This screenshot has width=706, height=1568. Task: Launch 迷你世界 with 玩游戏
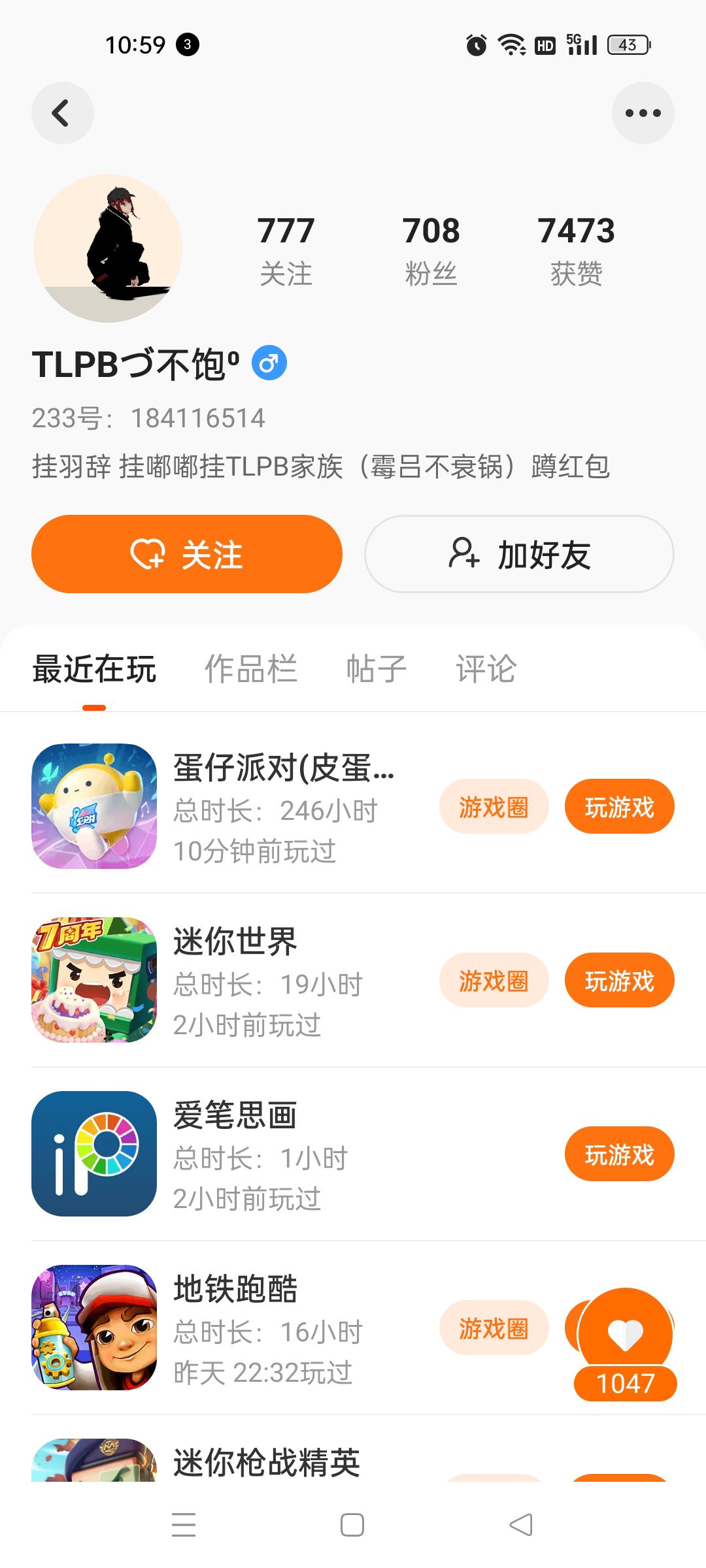point(619,981)
